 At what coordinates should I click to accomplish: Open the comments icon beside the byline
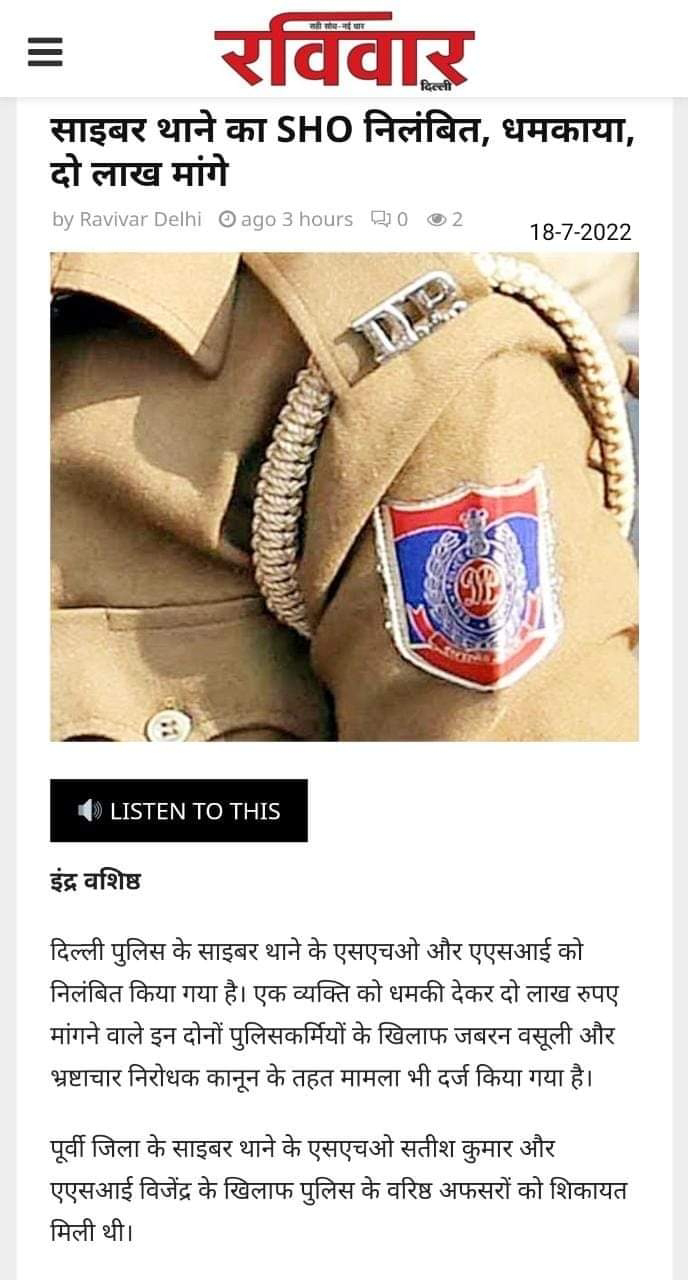coord(381,219)
